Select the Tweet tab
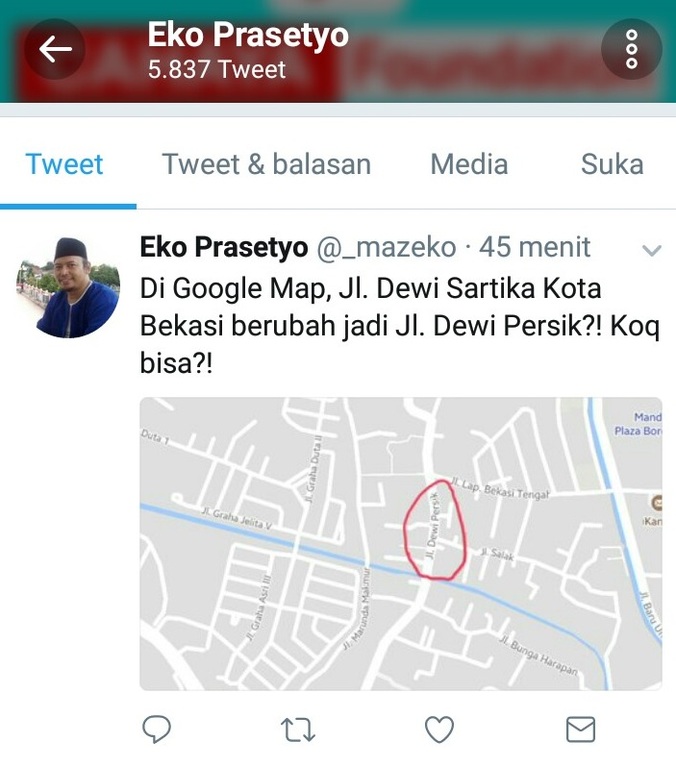 pyautogui.click(x=65, y=164)
